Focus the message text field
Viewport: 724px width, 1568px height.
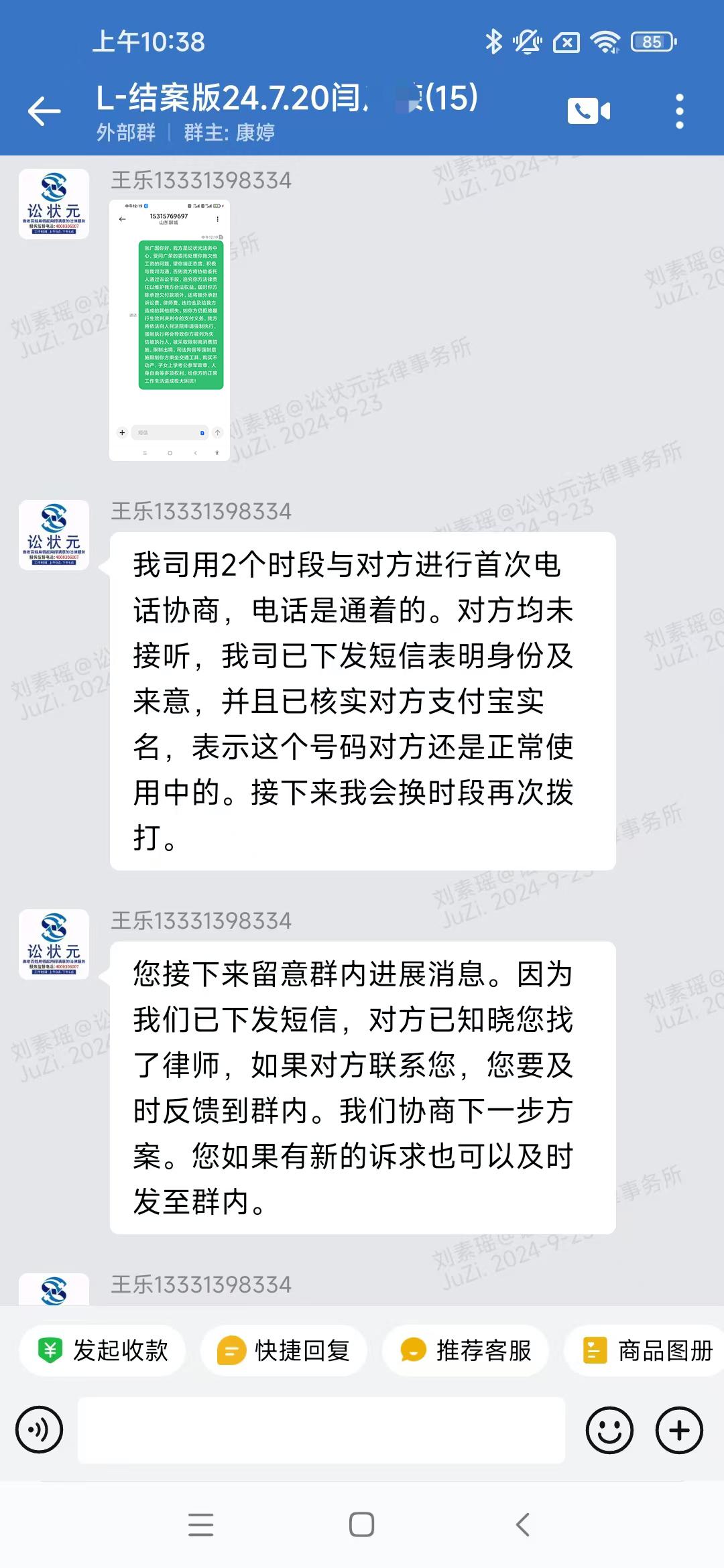click(322, 1430)
